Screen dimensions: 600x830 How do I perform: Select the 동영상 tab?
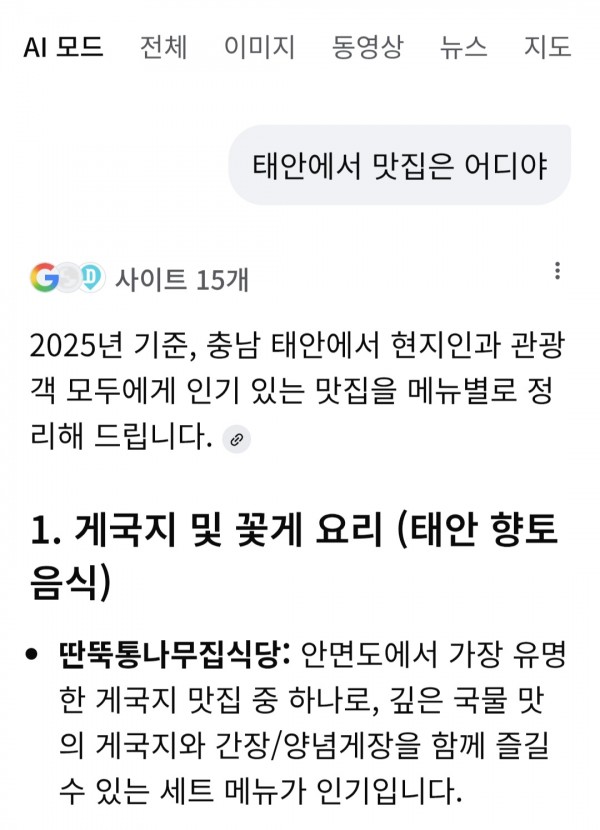pyautogui.click(x=367, y=47)
